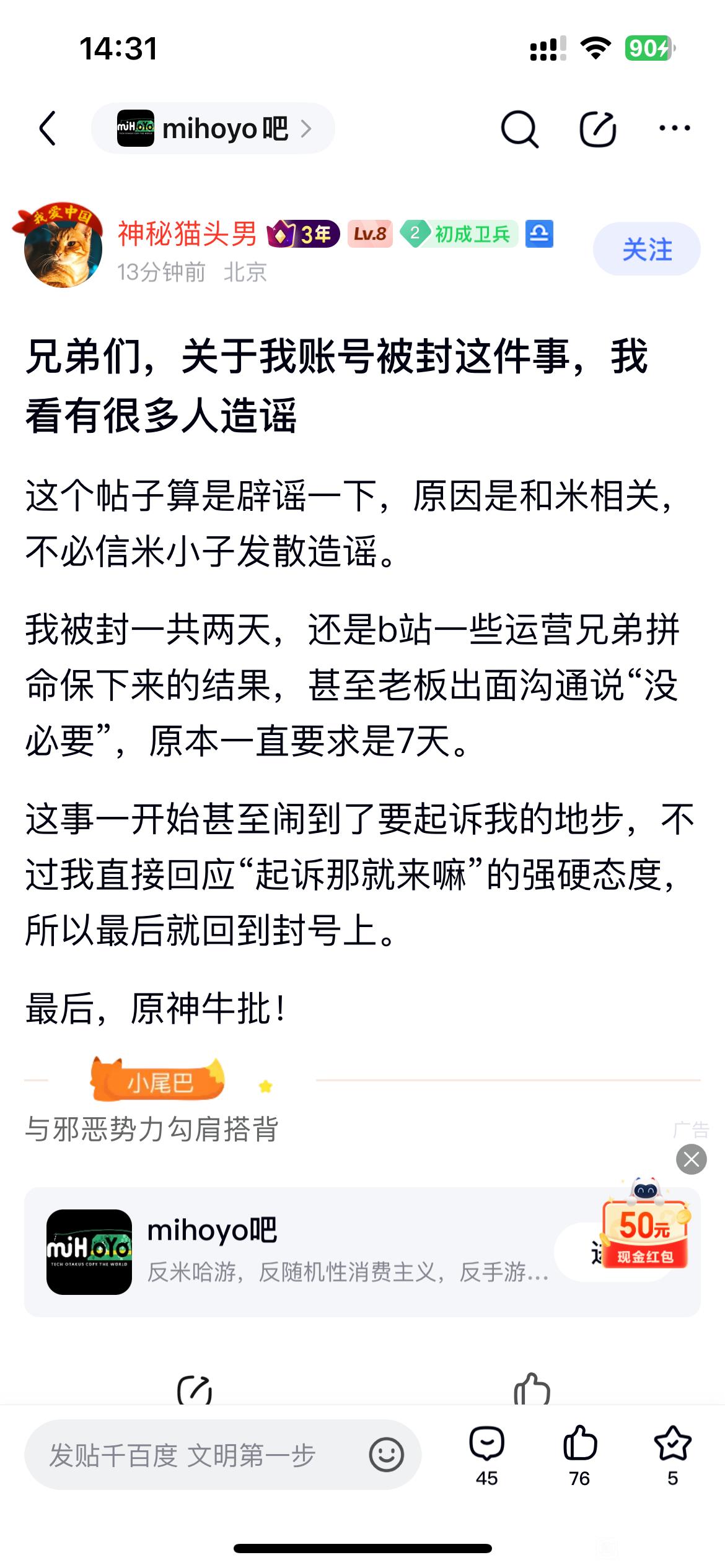Open the mihoyo吧 forum card
The width and height of the screenshot is (725, 1568).
[x=297, y=1251]
